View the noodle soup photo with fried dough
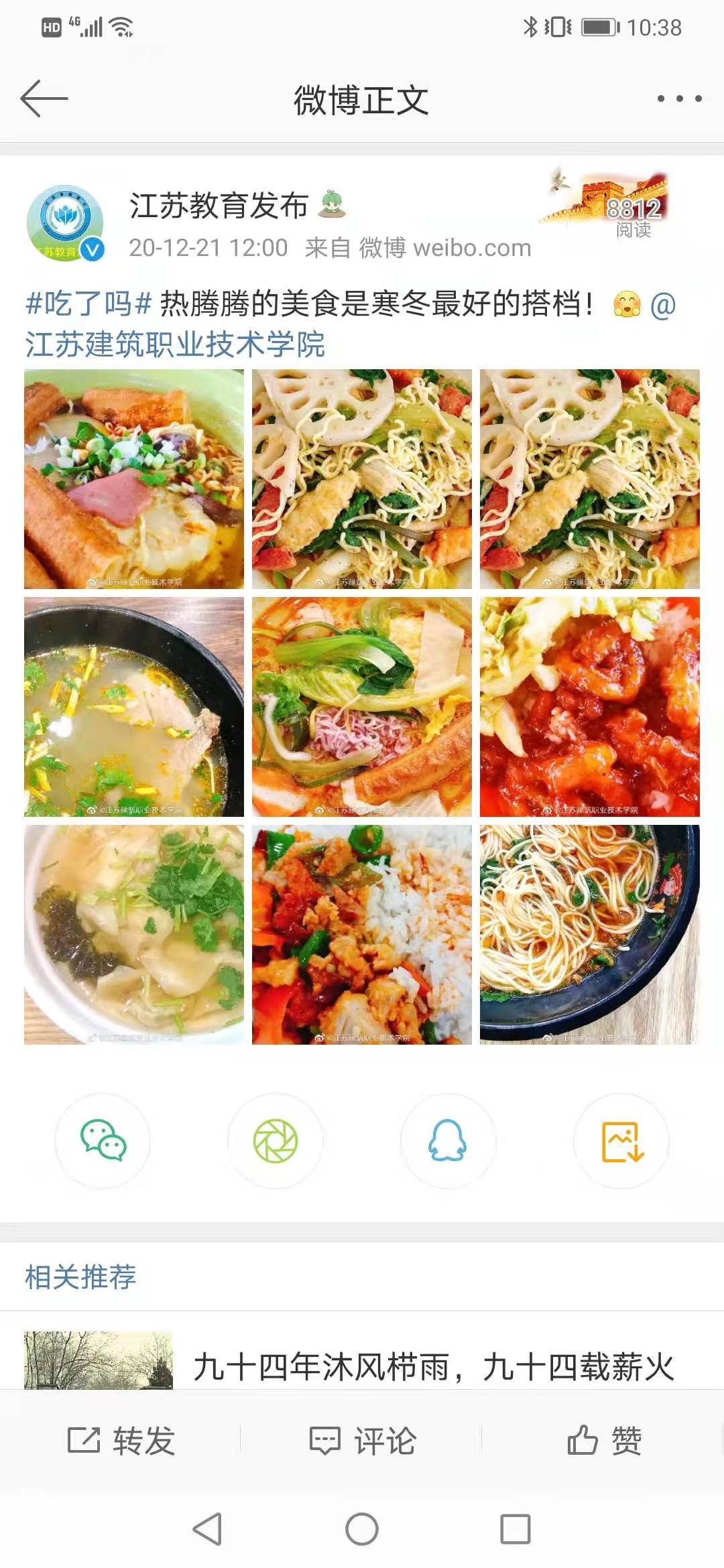 point(134,479)
